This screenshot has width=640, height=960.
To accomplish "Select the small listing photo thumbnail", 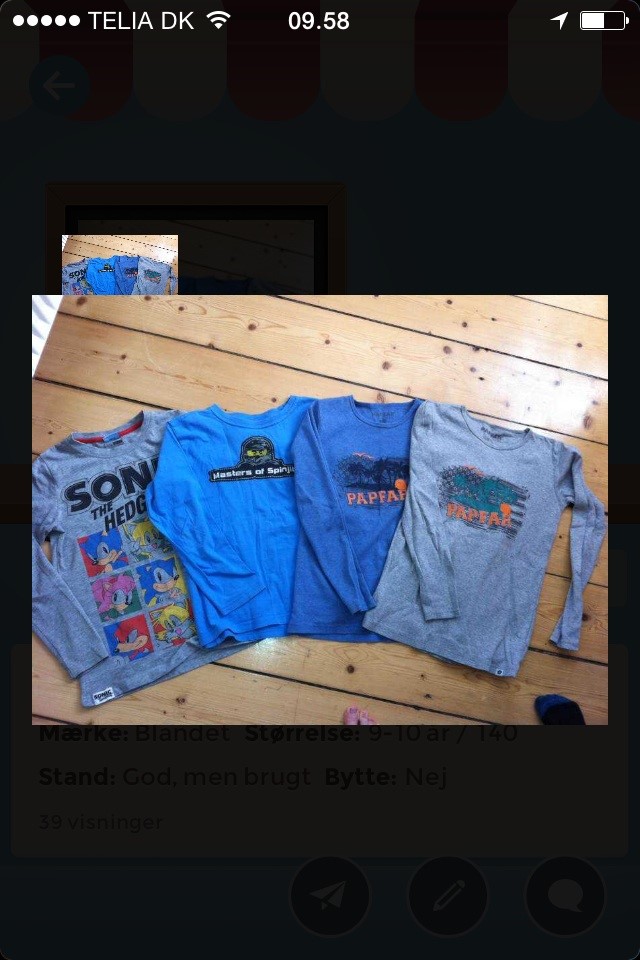I will point(120,264).
